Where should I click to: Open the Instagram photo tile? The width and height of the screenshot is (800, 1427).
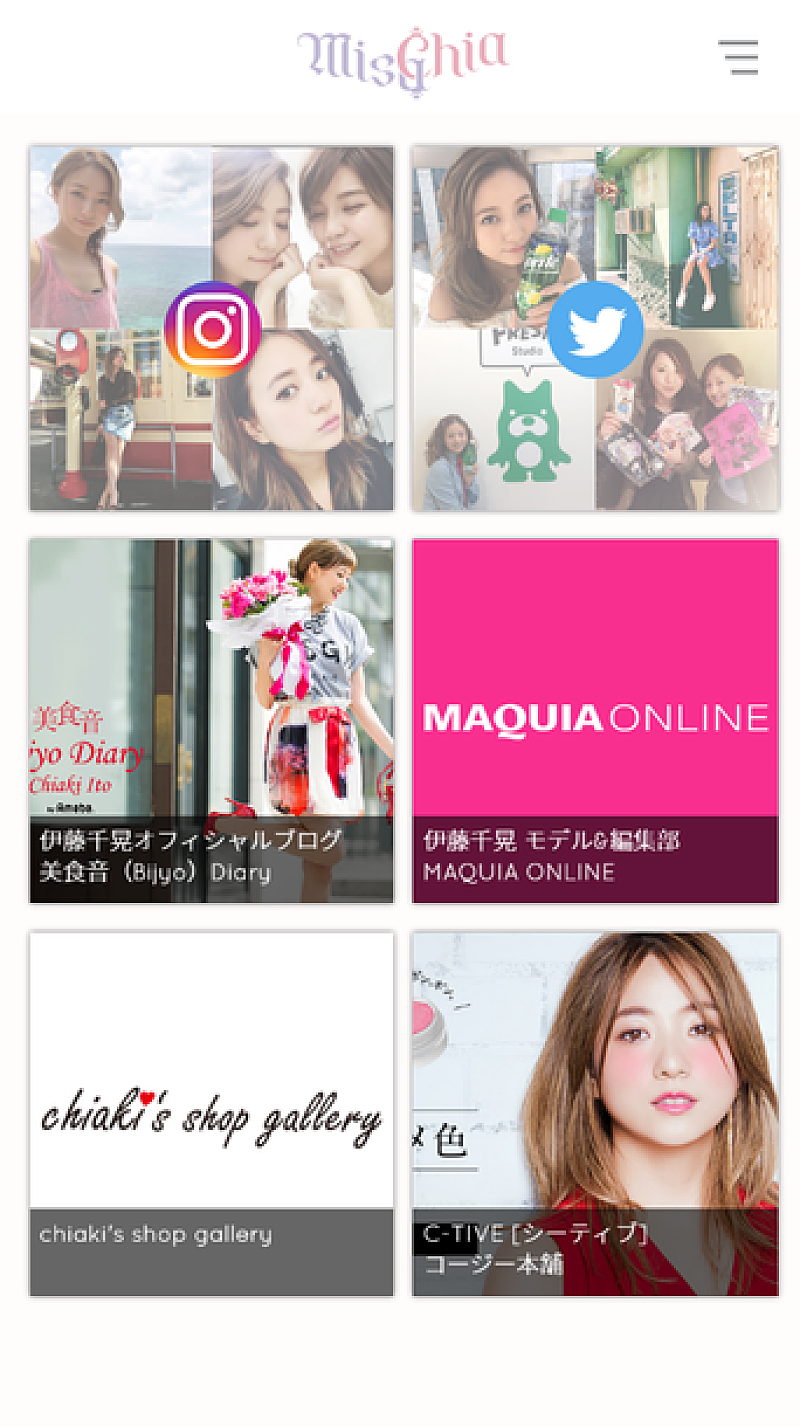(x=211, y=329)
